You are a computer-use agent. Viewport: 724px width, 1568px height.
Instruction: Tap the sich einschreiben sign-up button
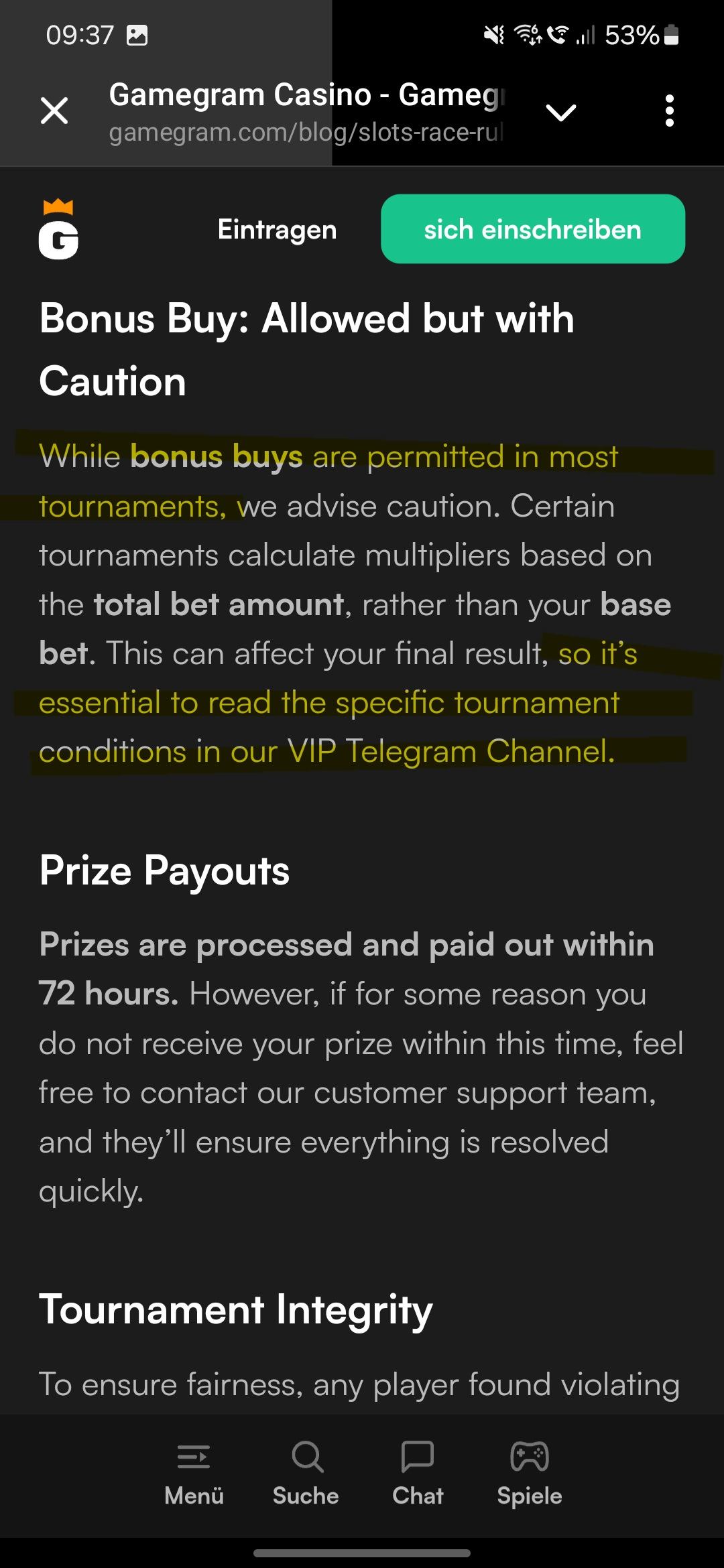(x=532, y=229)
